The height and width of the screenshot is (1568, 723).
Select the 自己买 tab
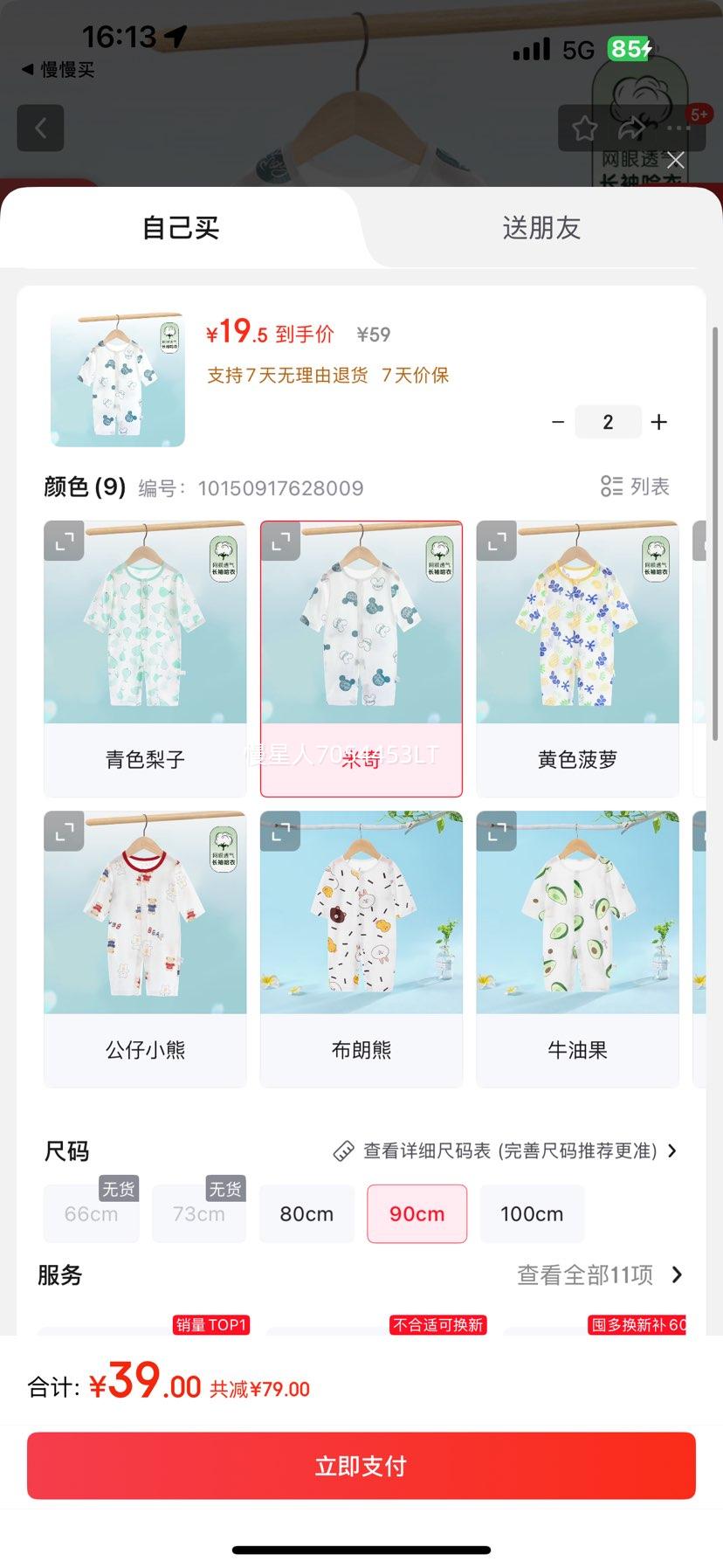(x=181, y=228)
